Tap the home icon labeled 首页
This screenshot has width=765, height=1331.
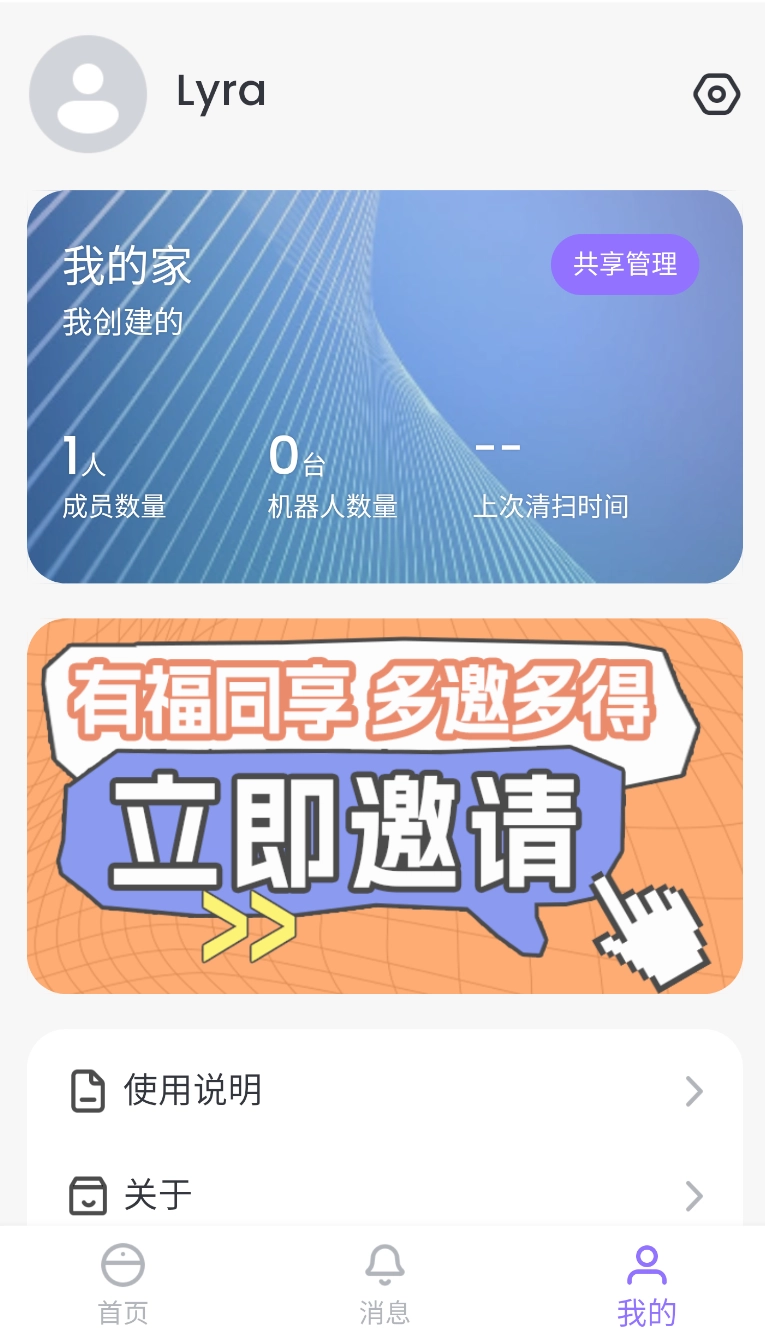coord(122,1266)
